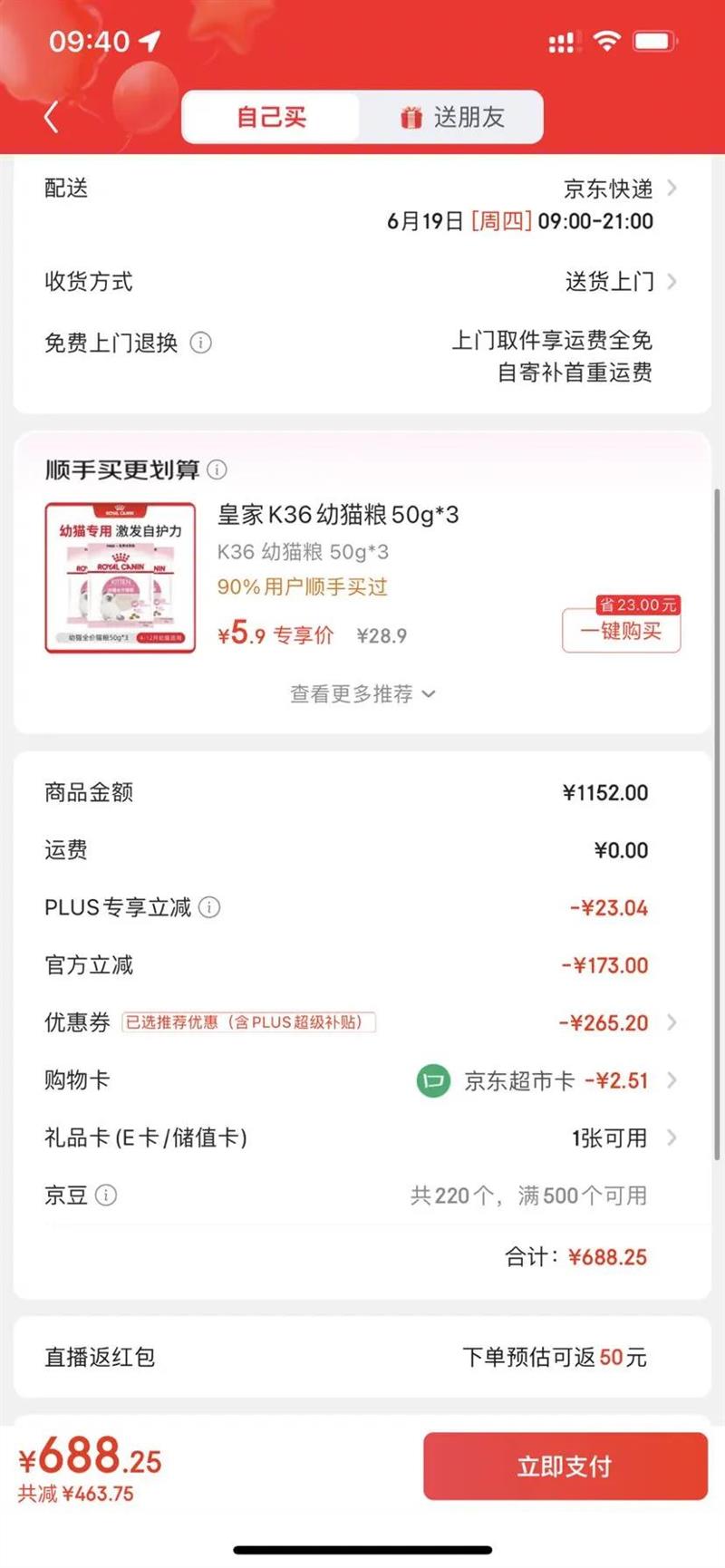The width and height of the screenshot is (725, 1568).
Task: Expand 查看更多推荐
Action: (x=362, y=694)
